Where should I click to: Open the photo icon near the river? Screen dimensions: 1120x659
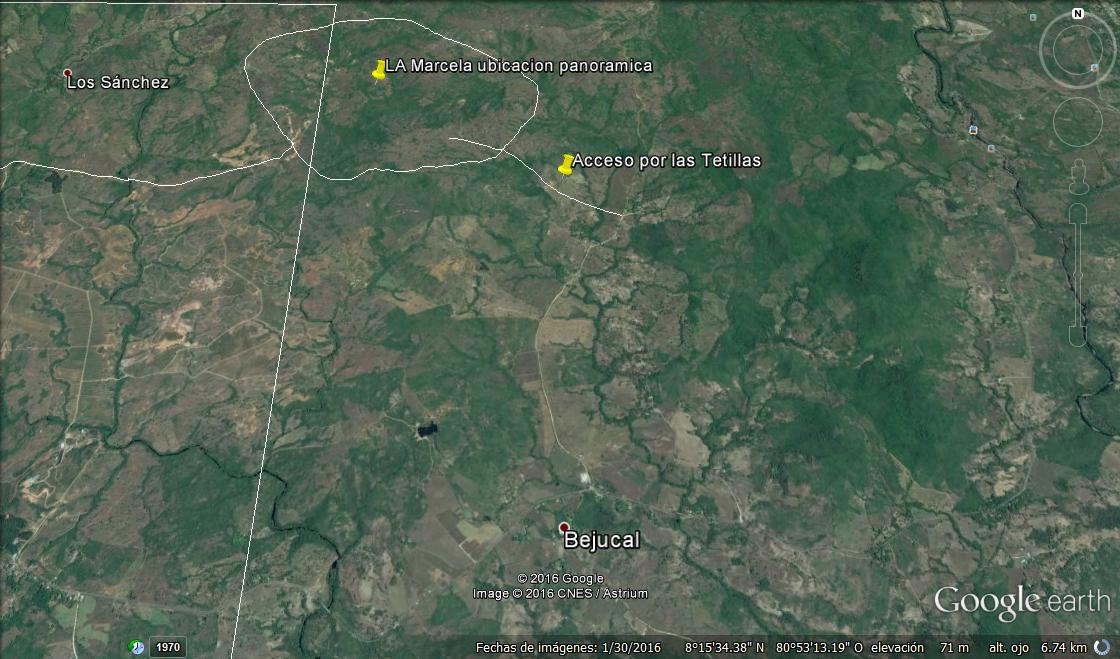[x=972, y=130]
